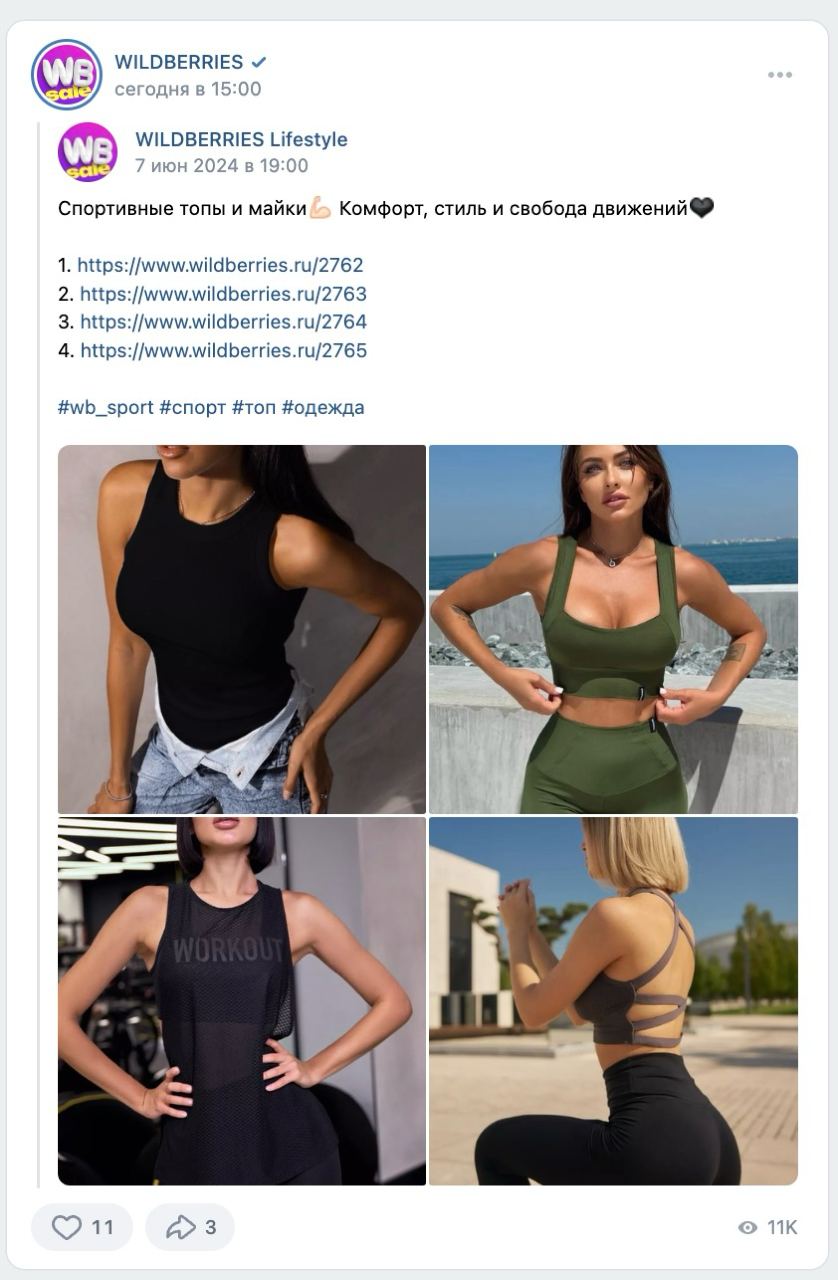Open the strappy back top photo
This screenshot has height=1280, width=838.
pos(613,1001)
